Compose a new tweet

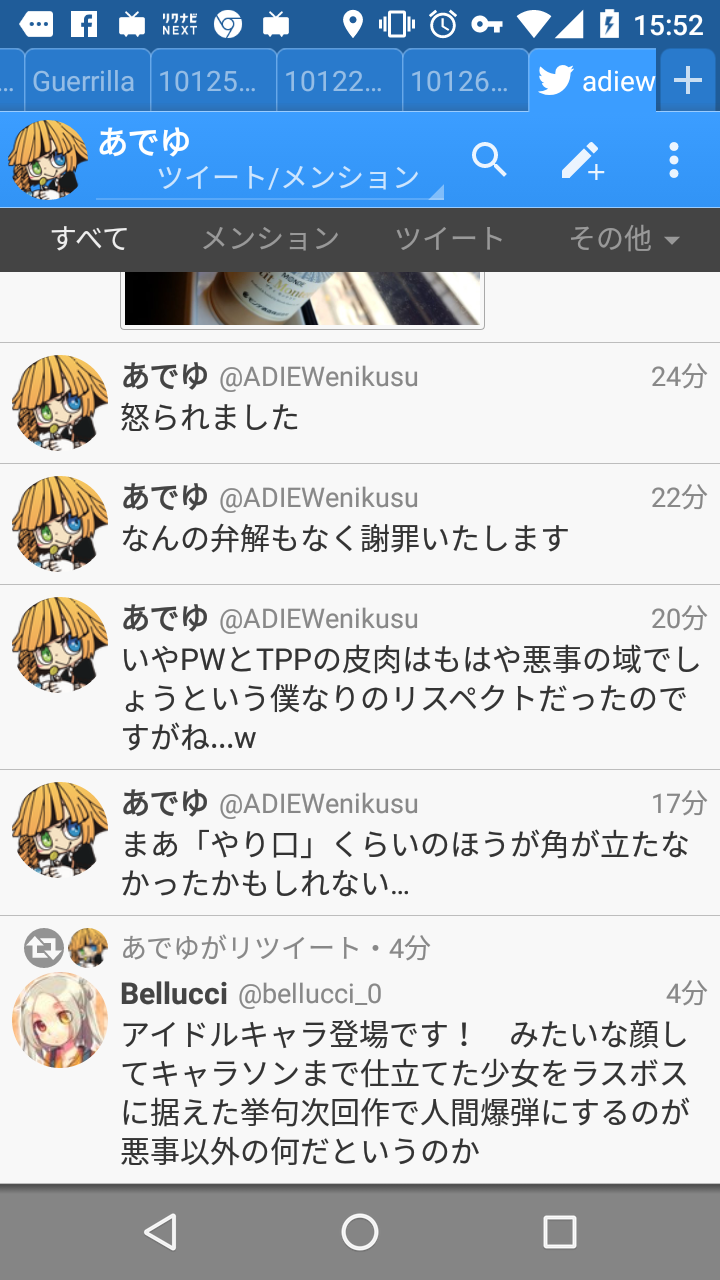[x=582, y=160]
